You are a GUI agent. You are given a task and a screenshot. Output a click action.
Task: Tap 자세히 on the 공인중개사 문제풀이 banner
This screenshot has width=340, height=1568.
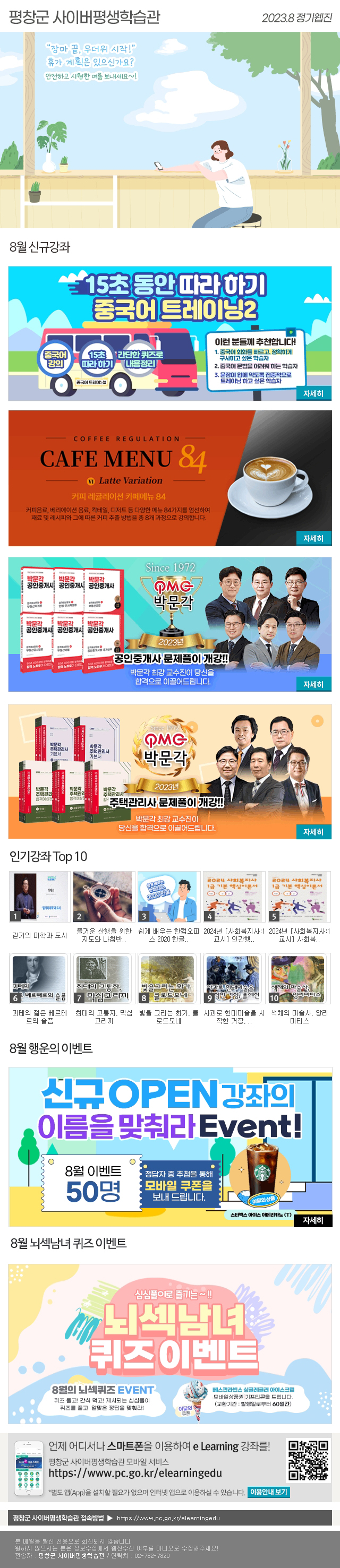coord(312,684)
